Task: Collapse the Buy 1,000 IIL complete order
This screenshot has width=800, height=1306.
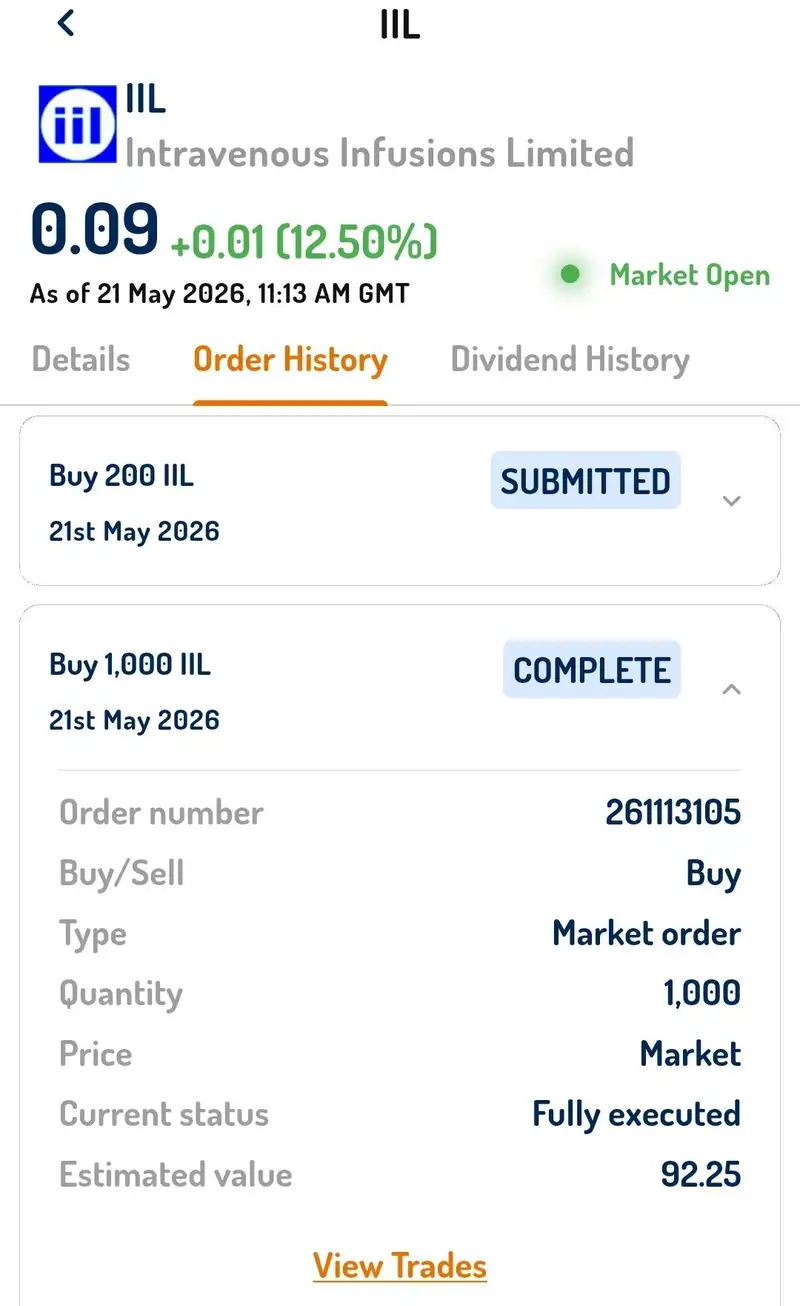Action: point(731,689)
